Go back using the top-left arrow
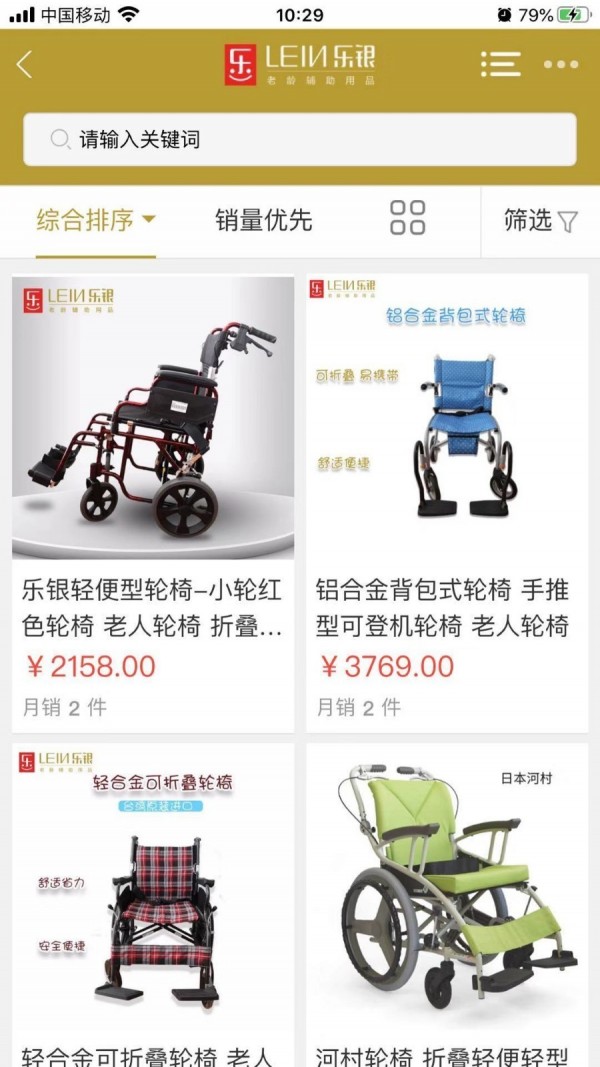Screen dimensions: 600x1067 [25, 65]
